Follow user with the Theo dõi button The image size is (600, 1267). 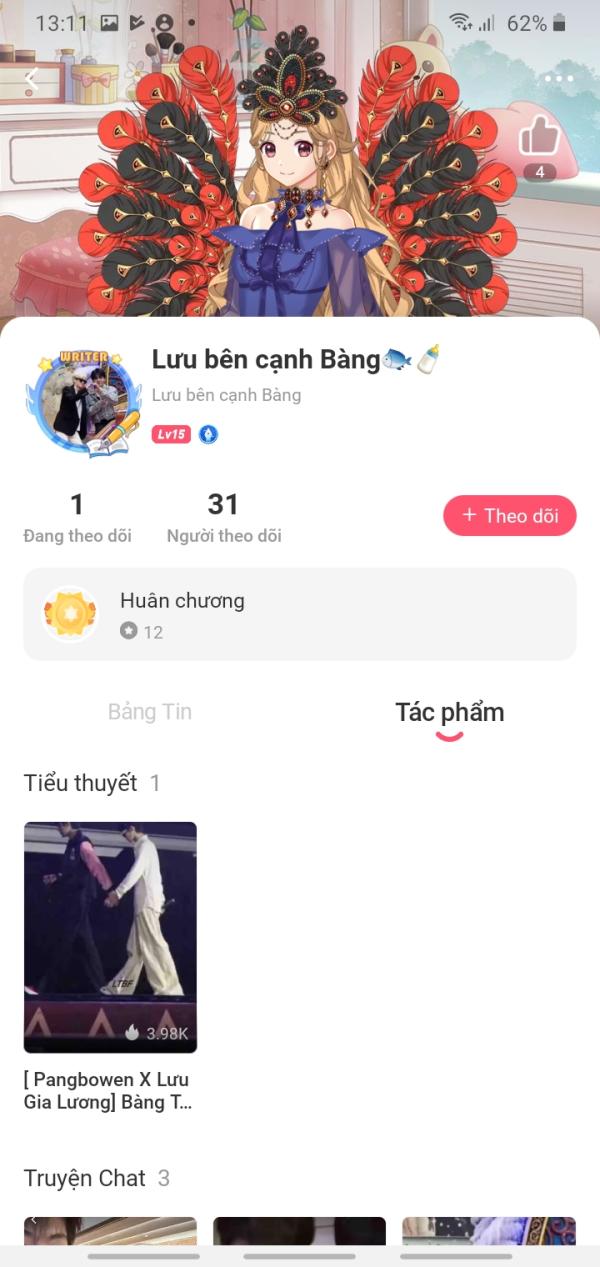pyautogui.click(x=510, y=516)
